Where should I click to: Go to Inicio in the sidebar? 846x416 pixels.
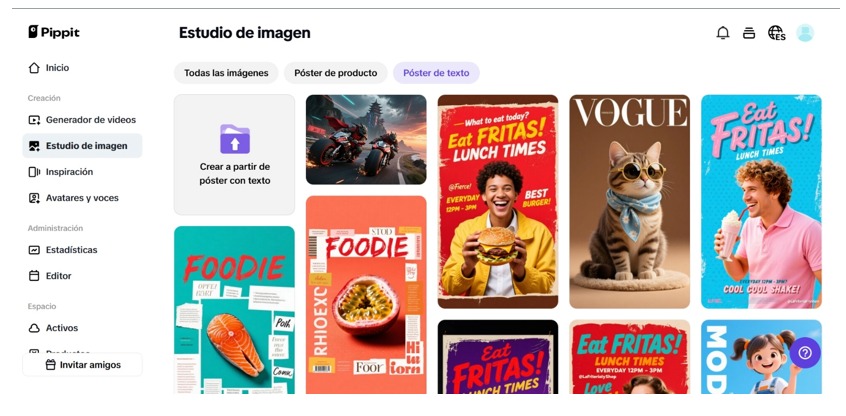click(x=57, y=68)
